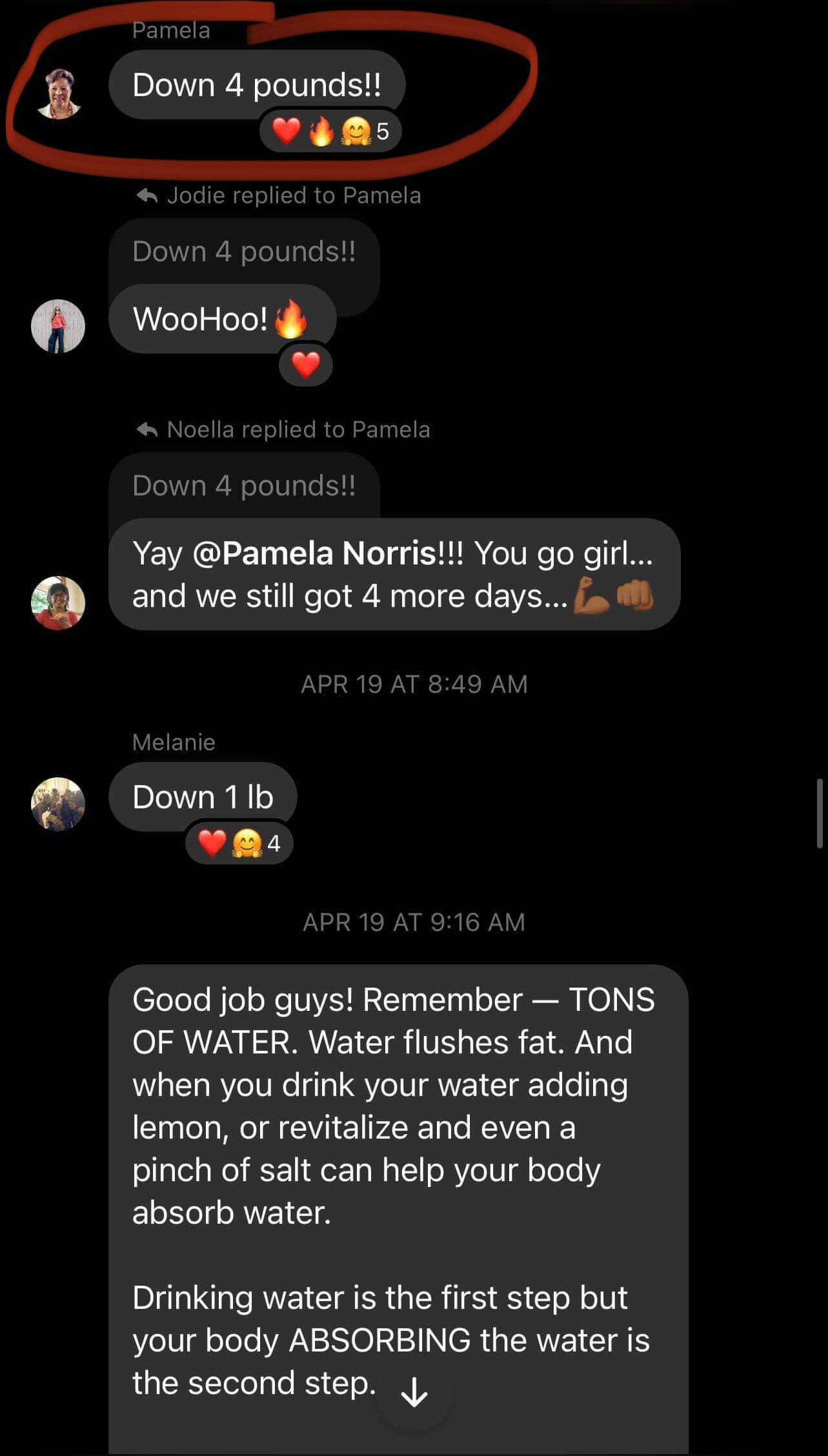This screenshot has height=1456, width=828.
Task: Open Jodie's avatar next to WooHoo
Action: 58,326
